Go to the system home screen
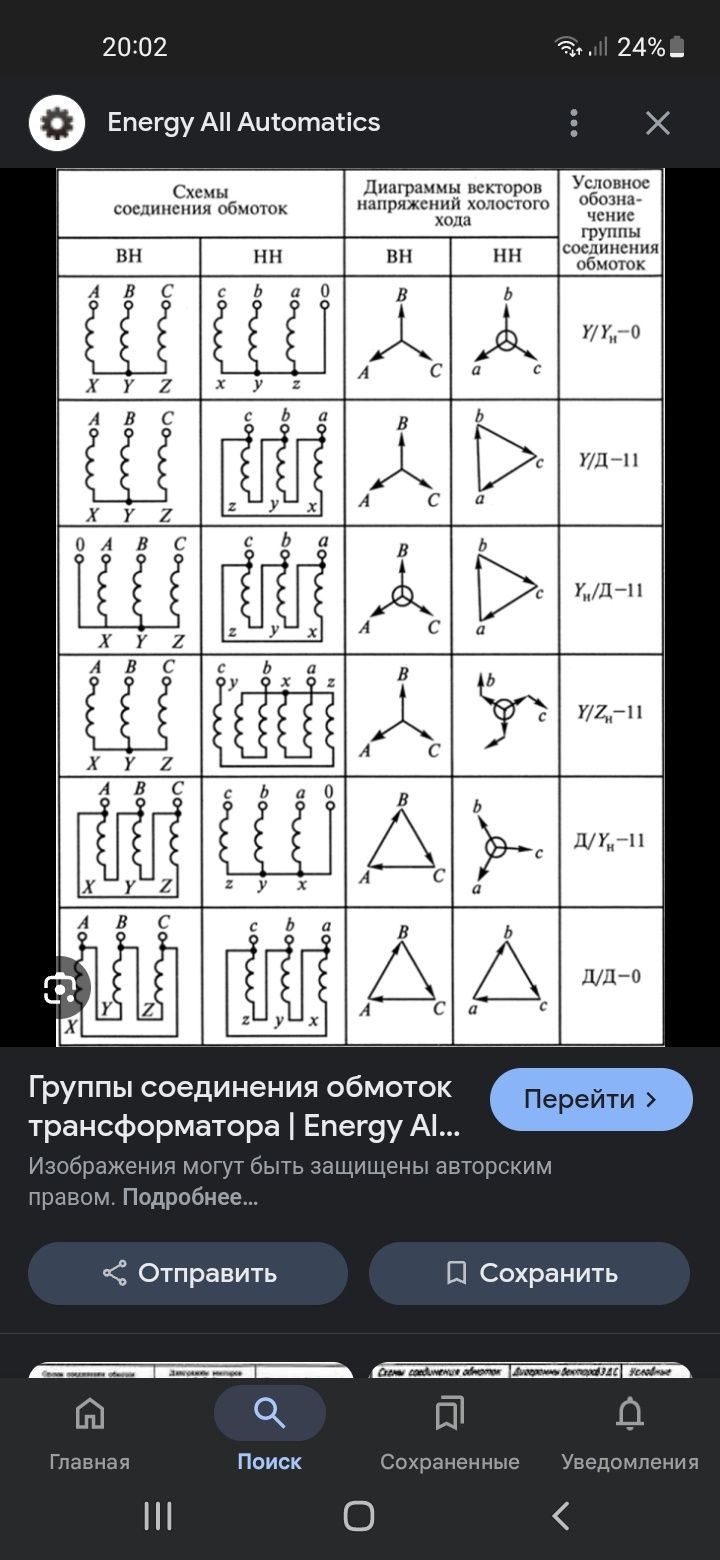Image resolution: width=720 pixels, height=1560 pixels. click(x=359, y=1516)
